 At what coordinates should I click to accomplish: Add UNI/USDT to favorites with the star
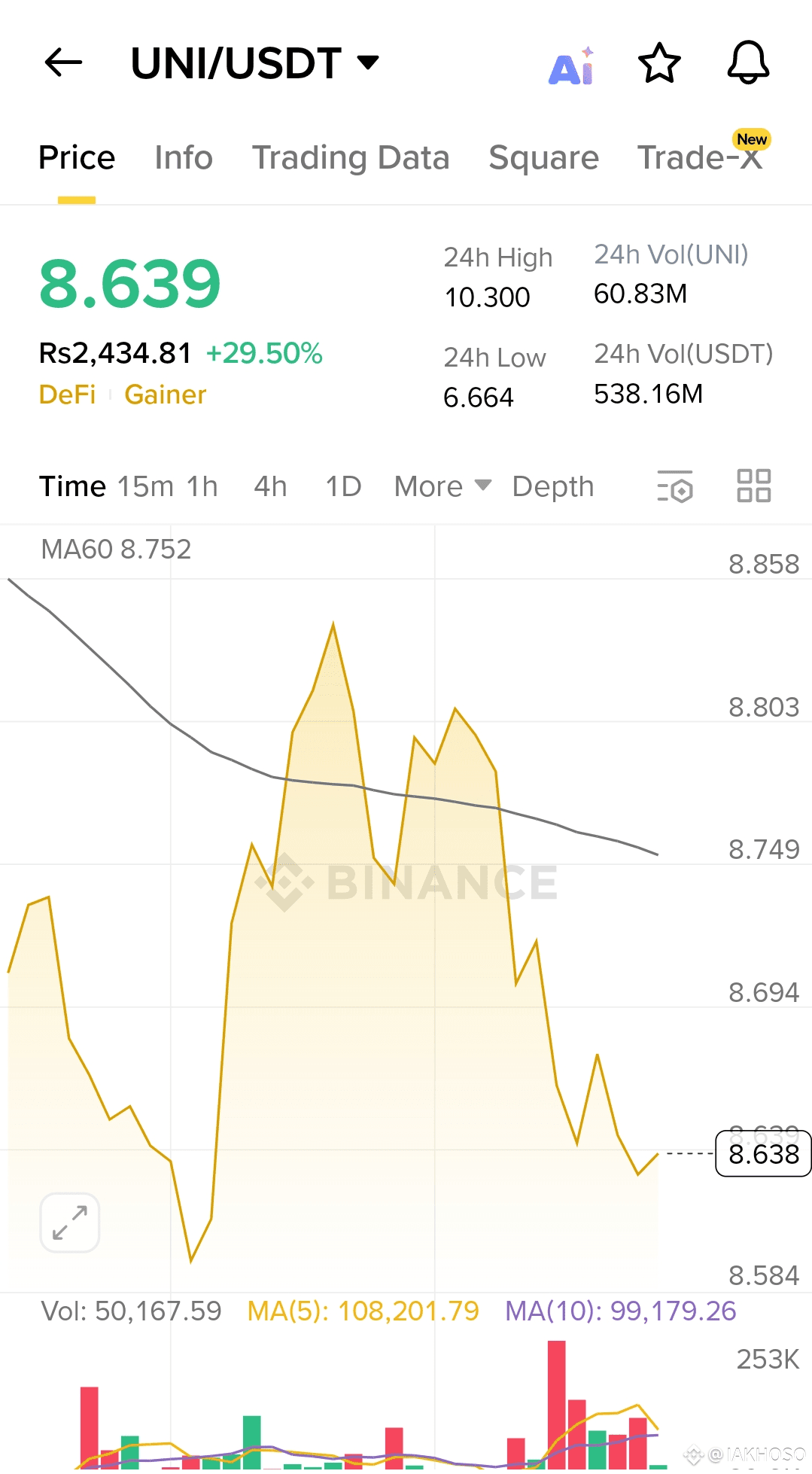coord(659,63)
